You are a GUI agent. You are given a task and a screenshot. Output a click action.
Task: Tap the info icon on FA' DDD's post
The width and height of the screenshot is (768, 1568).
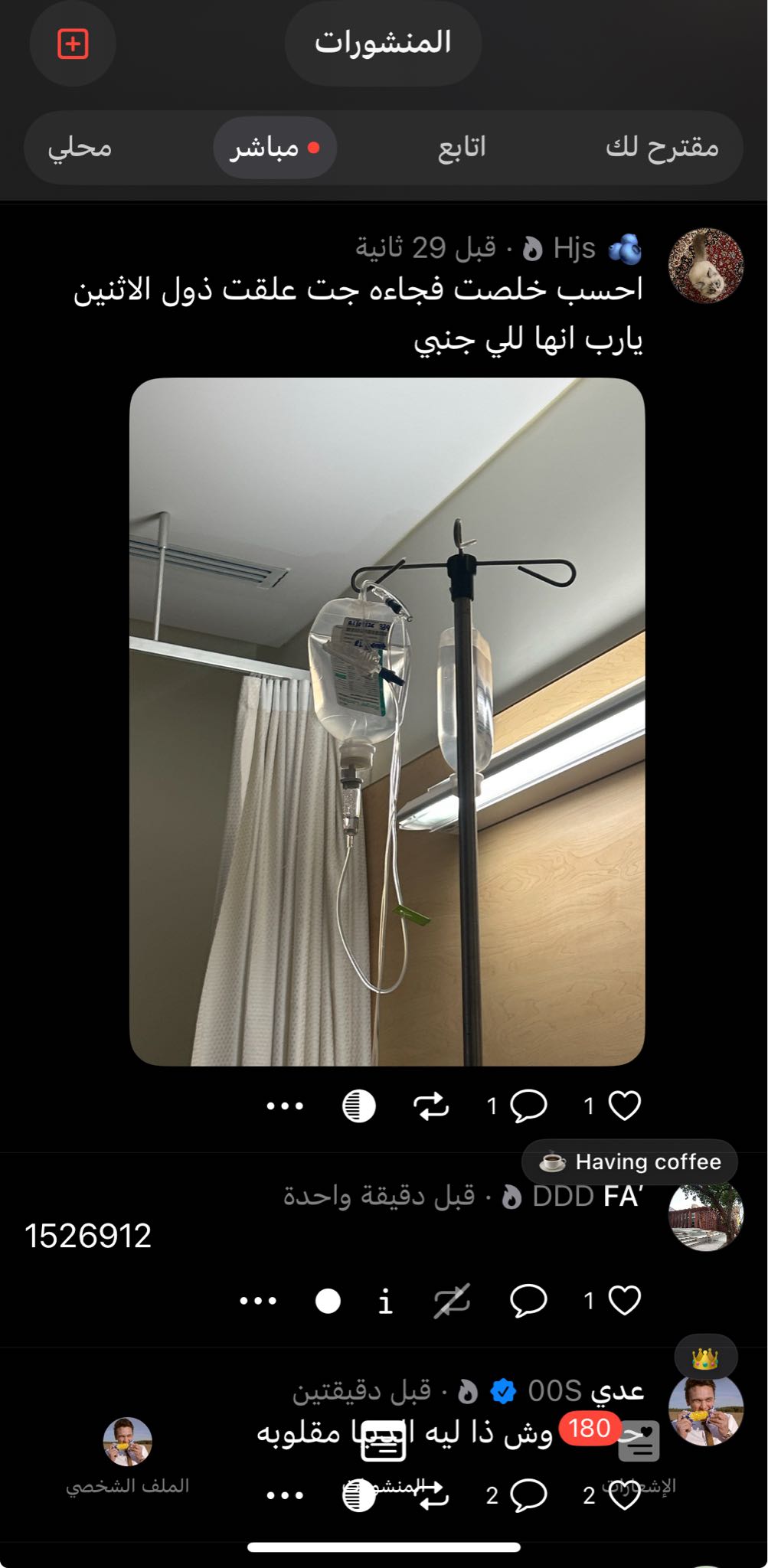[385, 1301]
